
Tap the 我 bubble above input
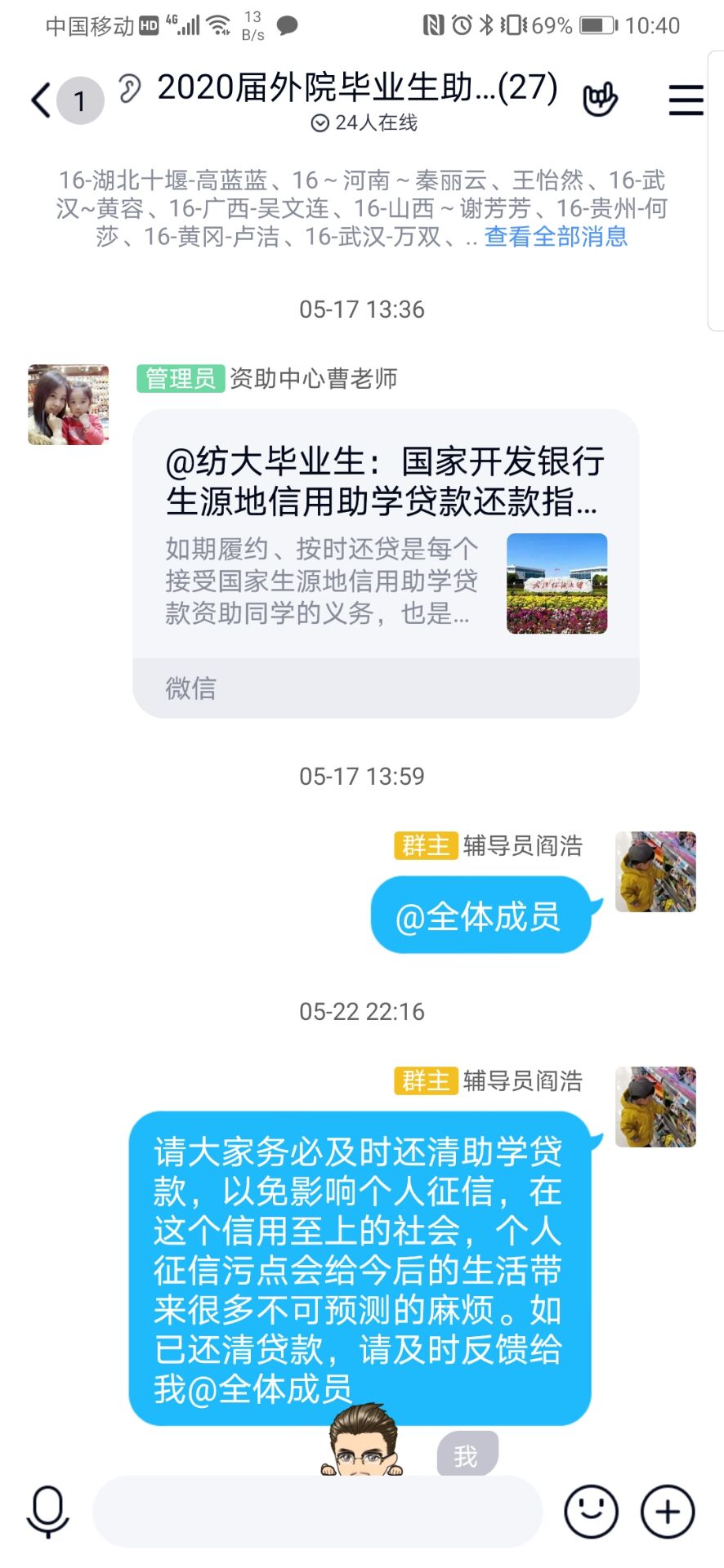click(467, 1455)
